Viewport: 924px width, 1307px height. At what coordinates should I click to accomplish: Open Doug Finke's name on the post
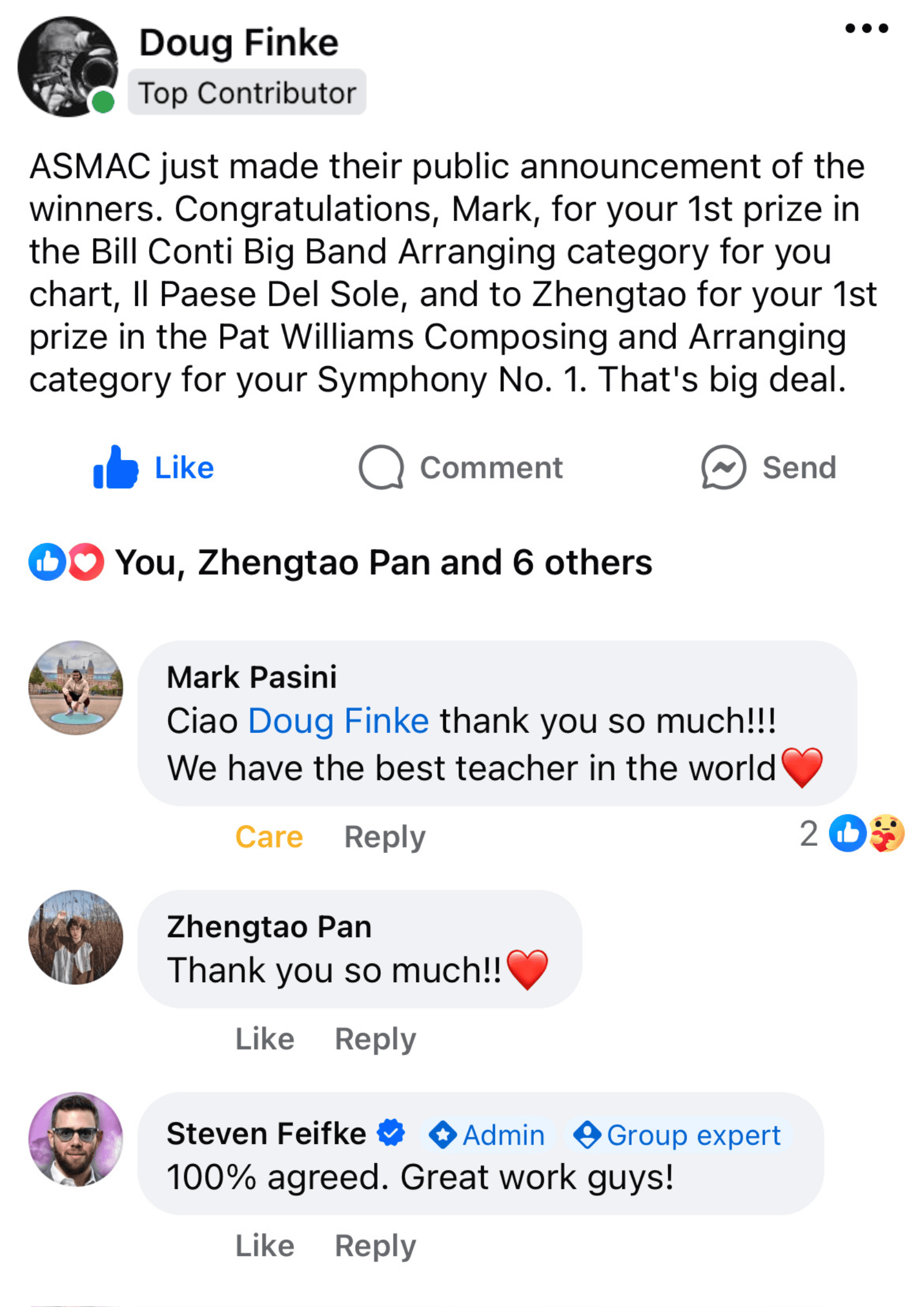tap(239, 43)
